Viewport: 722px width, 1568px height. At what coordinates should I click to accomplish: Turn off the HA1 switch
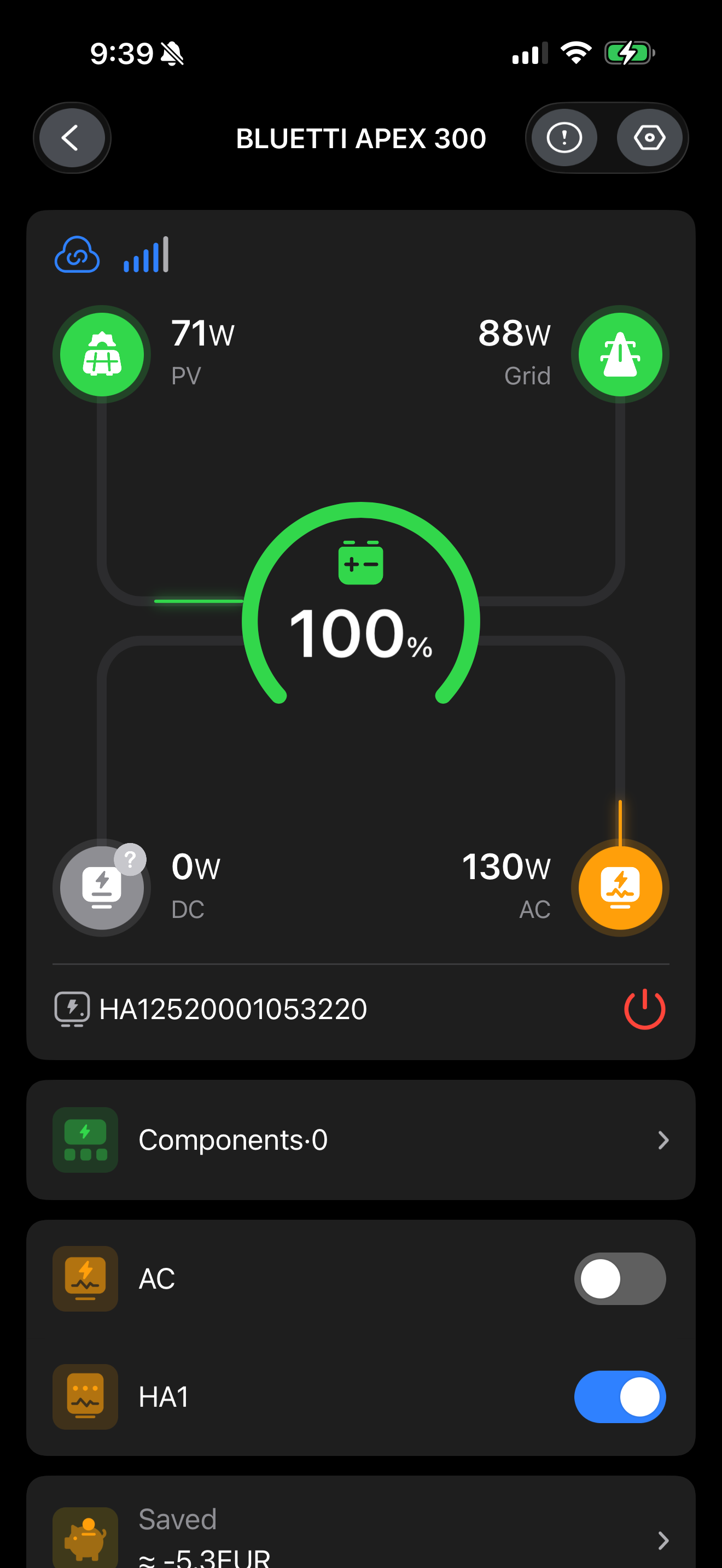(x=619, y=1397)
